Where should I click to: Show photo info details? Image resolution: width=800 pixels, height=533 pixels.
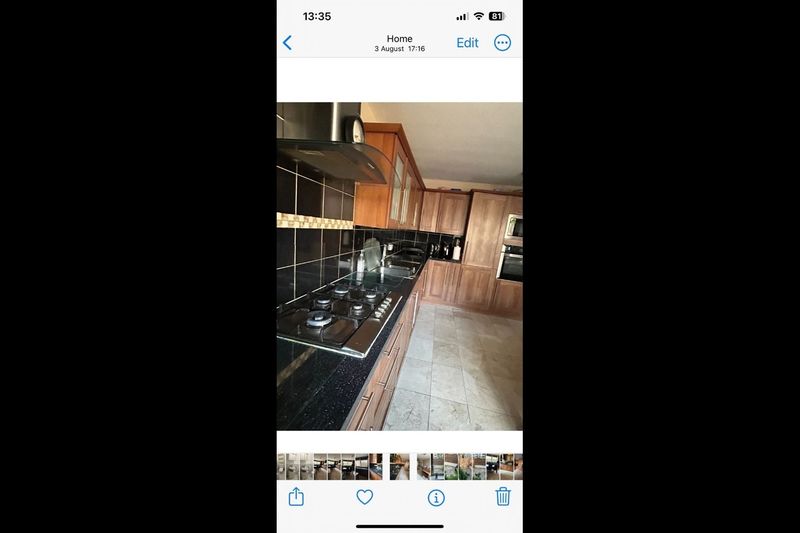436,497
